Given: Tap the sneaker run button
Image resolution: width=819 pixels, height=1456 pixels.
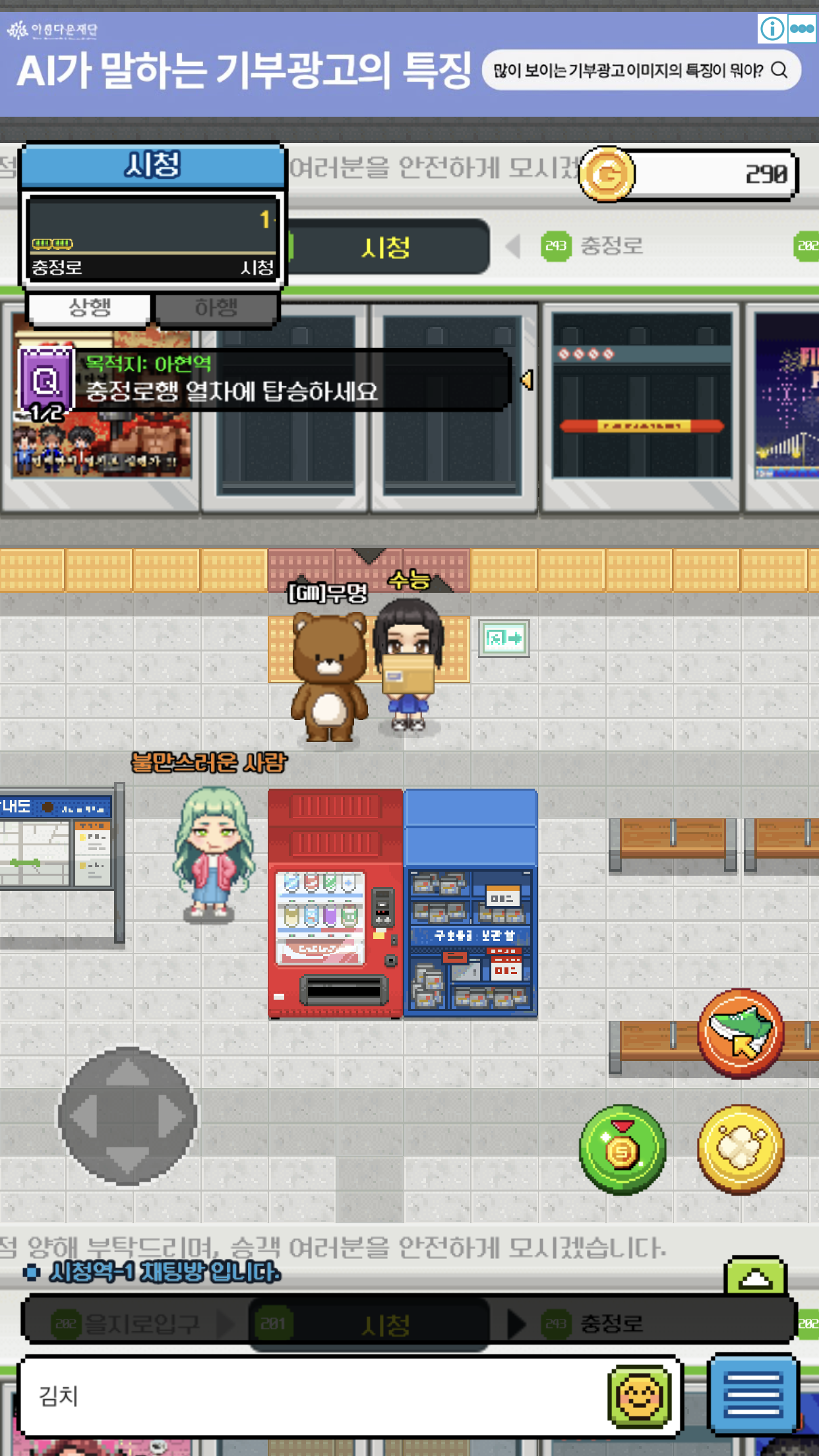Looking at the screenshot, I should 740,1033.
